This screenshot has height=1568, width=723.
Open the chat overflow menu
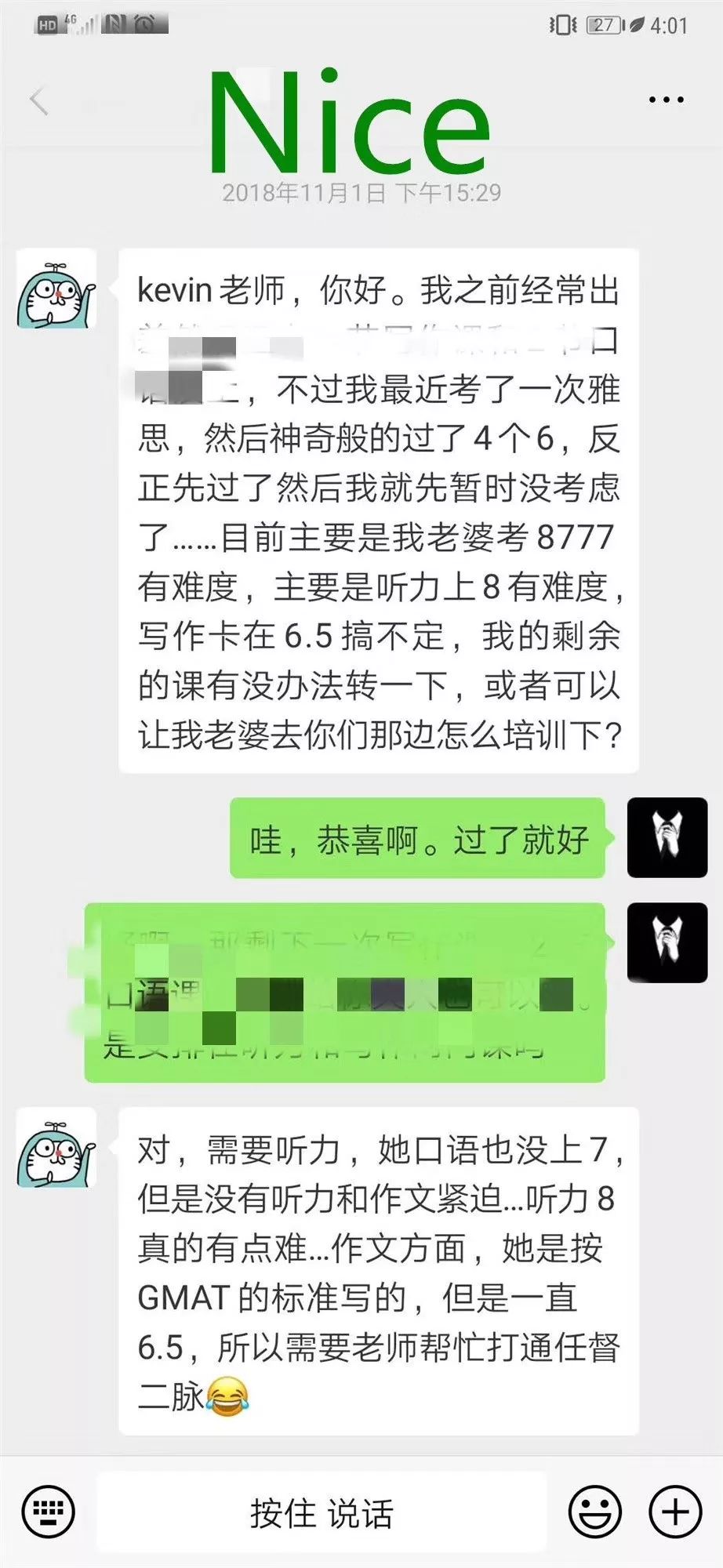tap(666, 100)
